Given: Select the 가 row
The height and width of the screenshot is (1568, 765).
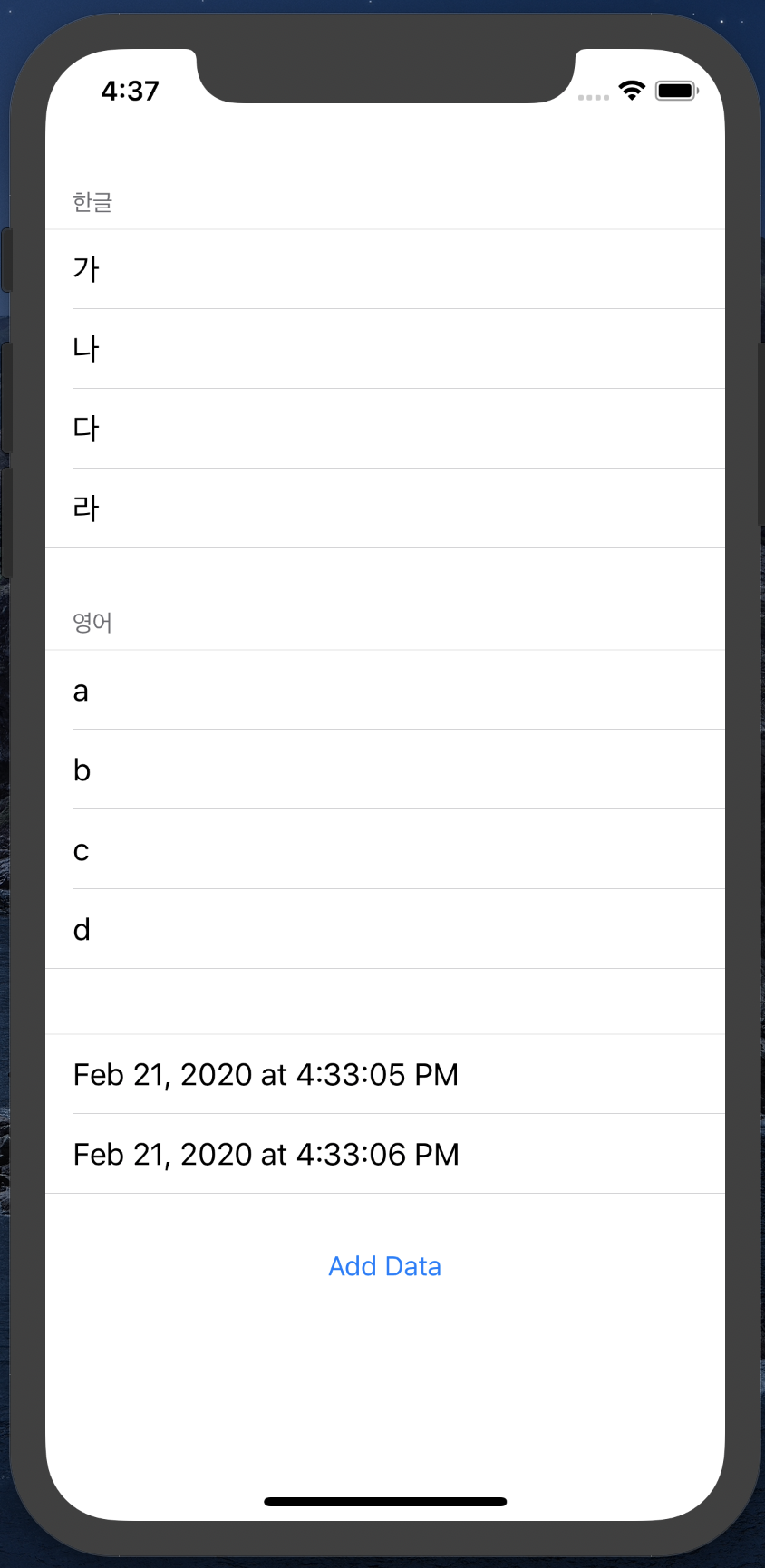Looking at the screenshot, I should click(x=385, y=269).
